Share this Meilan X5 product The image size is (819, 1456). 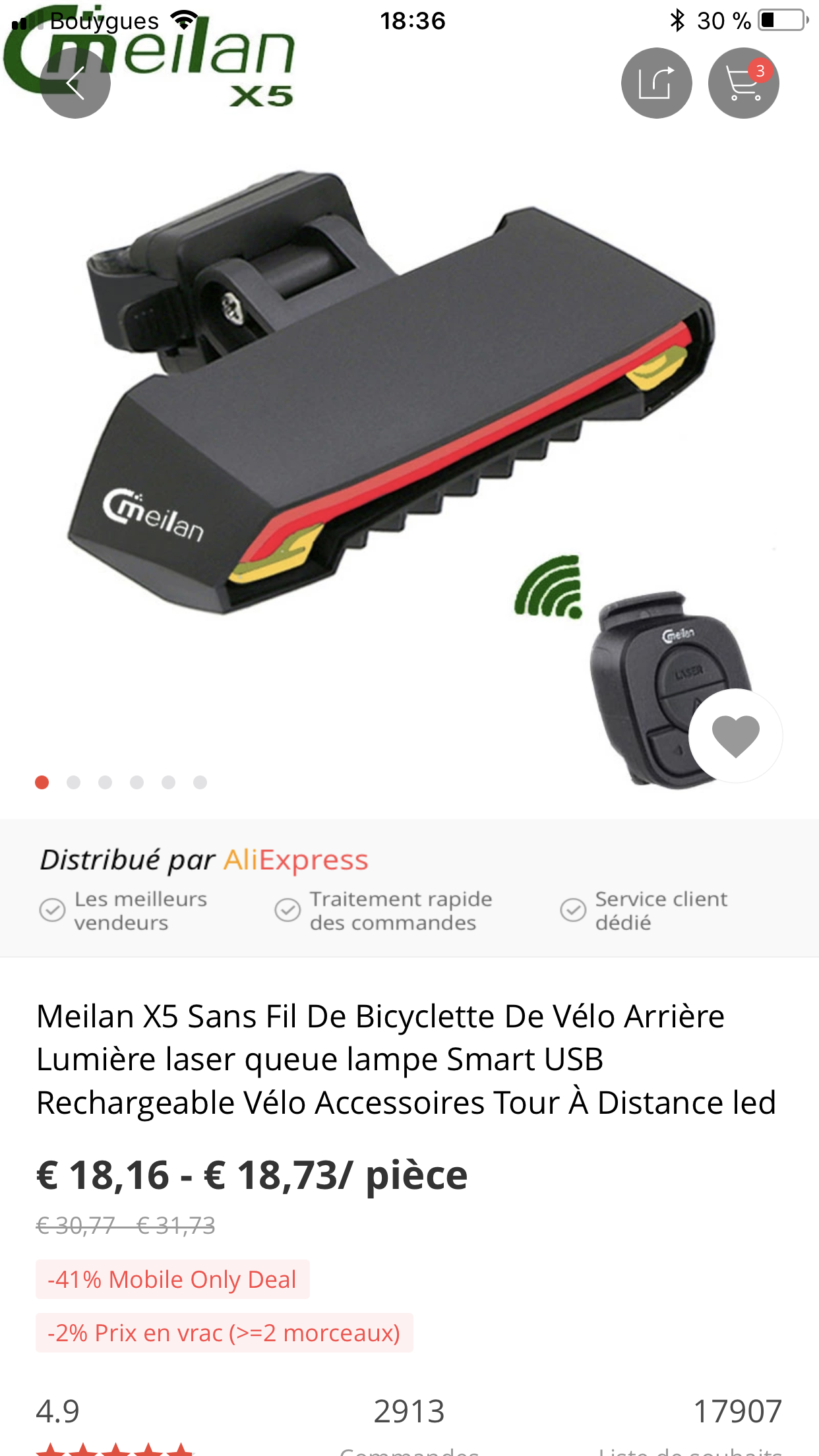[656, 83]
